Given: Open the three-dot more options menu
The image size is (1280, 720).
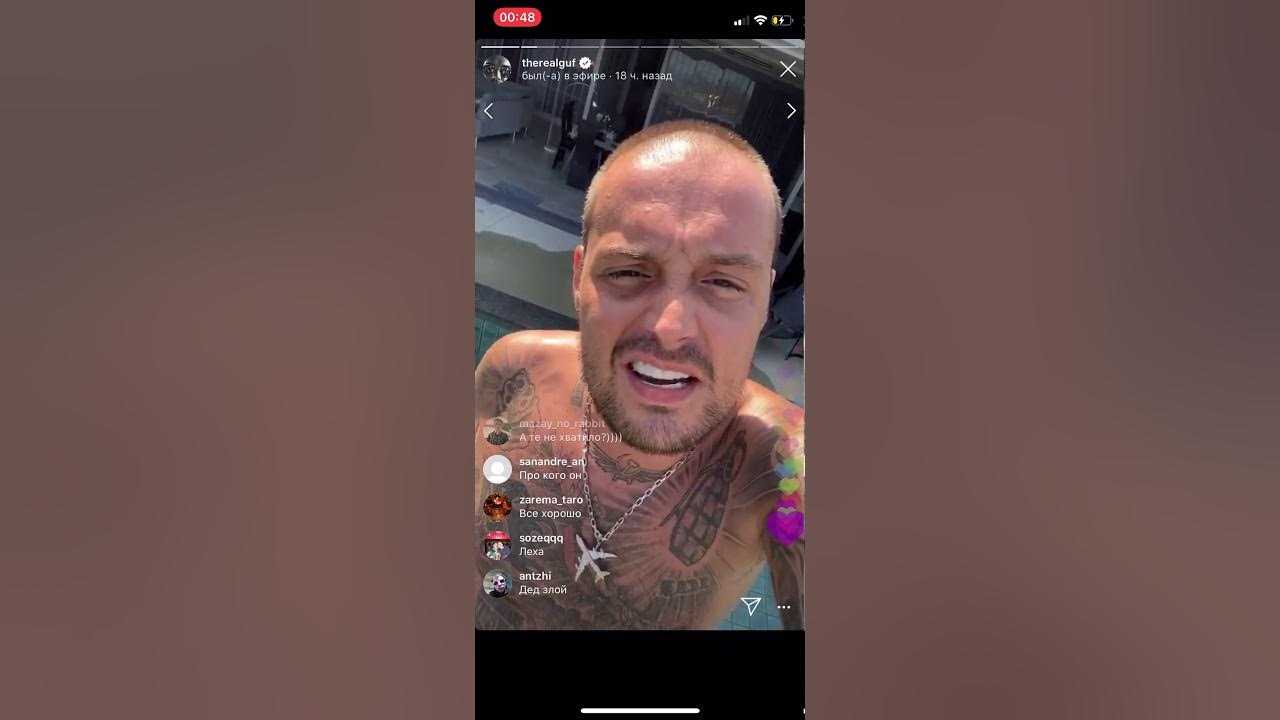Looking at the screenshot, I should (784, 607).
